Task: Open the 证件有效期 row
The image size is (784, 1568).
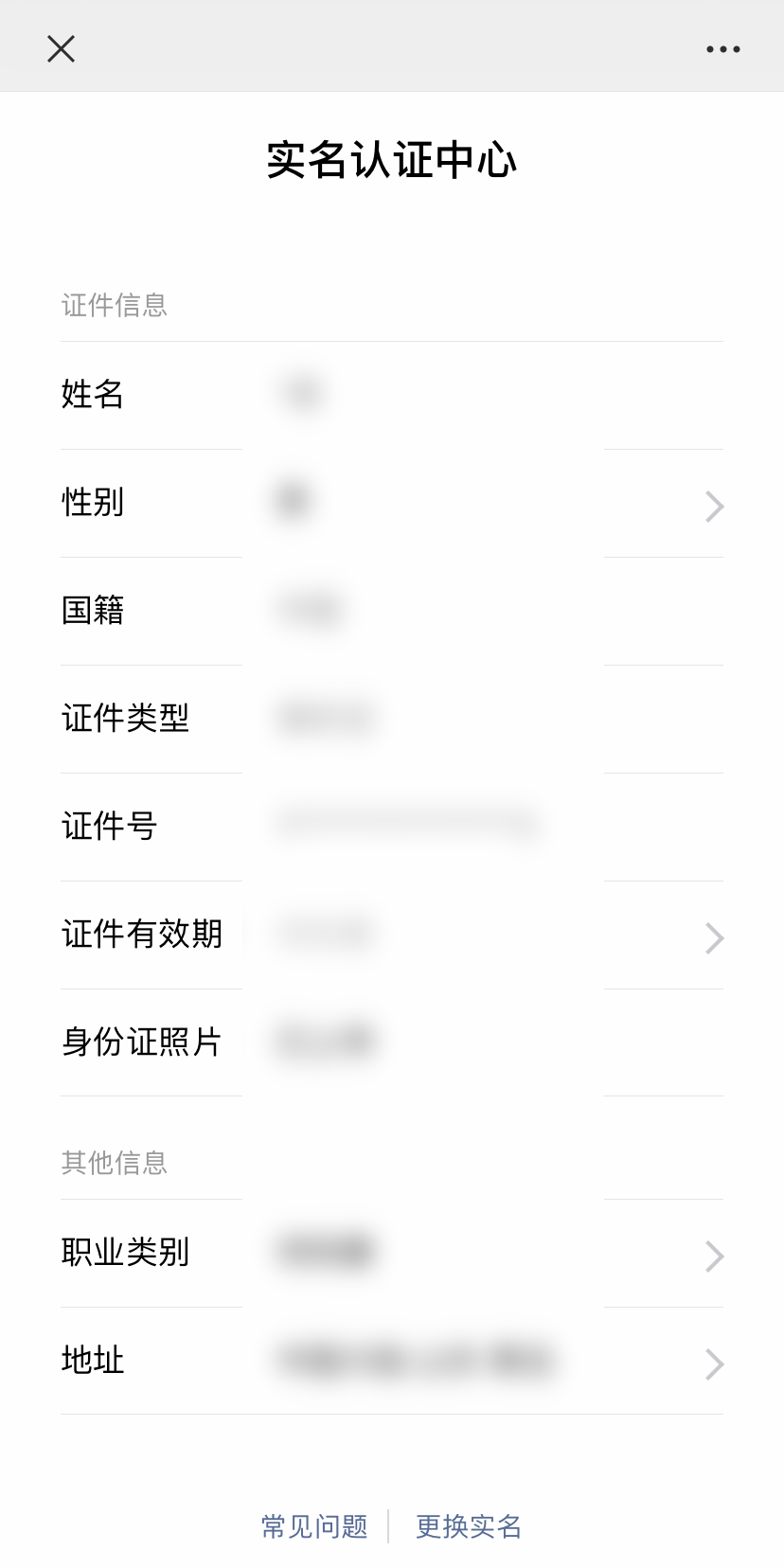Action: pos(392,935)
